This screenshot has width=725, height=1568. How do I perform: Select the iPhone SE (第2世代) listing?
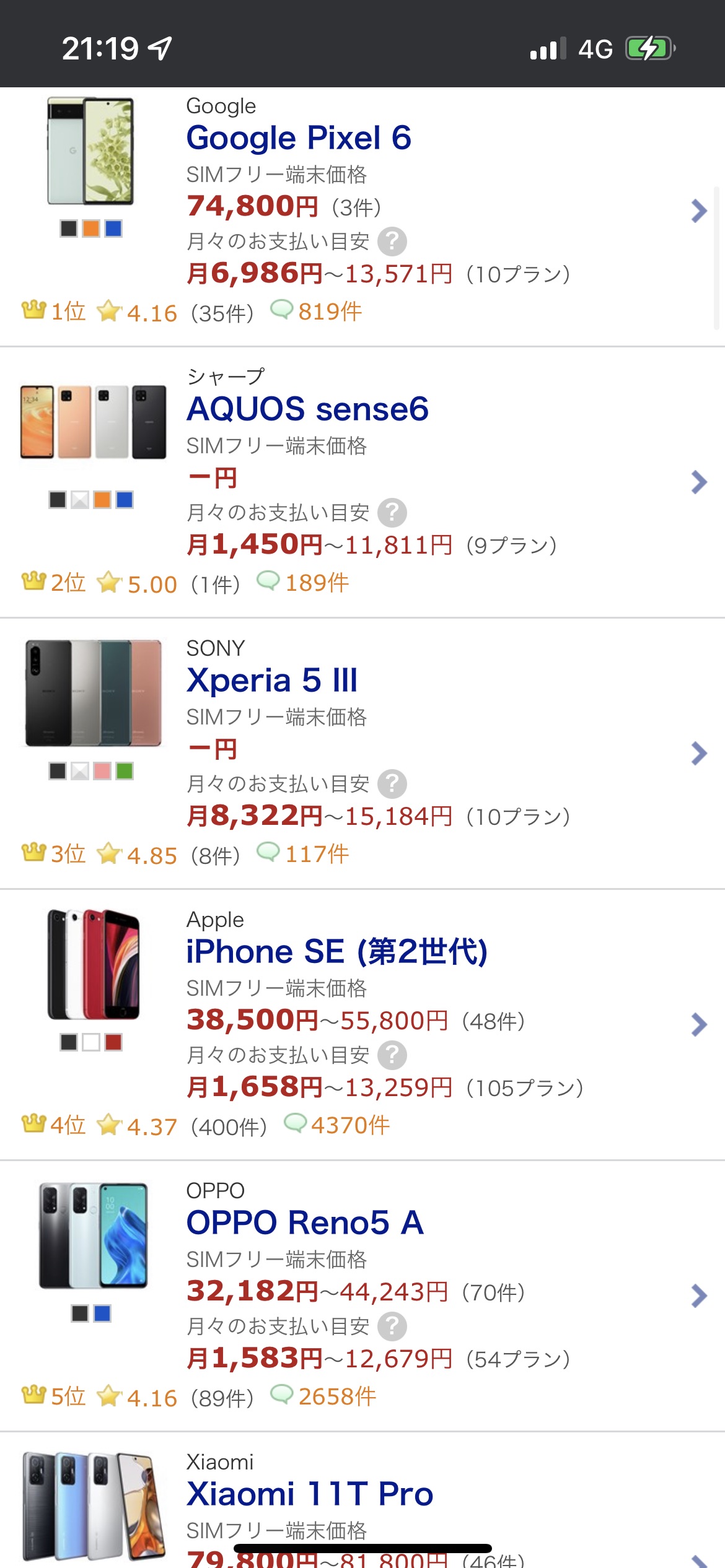[x=336, y=951]
